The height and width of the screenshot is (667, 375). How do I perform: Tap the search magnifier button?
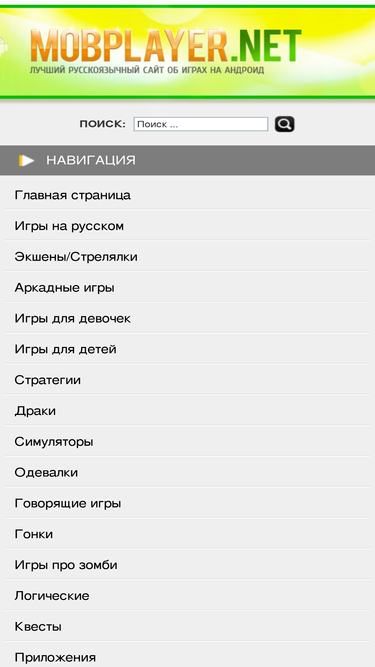(x=284, y=124)
